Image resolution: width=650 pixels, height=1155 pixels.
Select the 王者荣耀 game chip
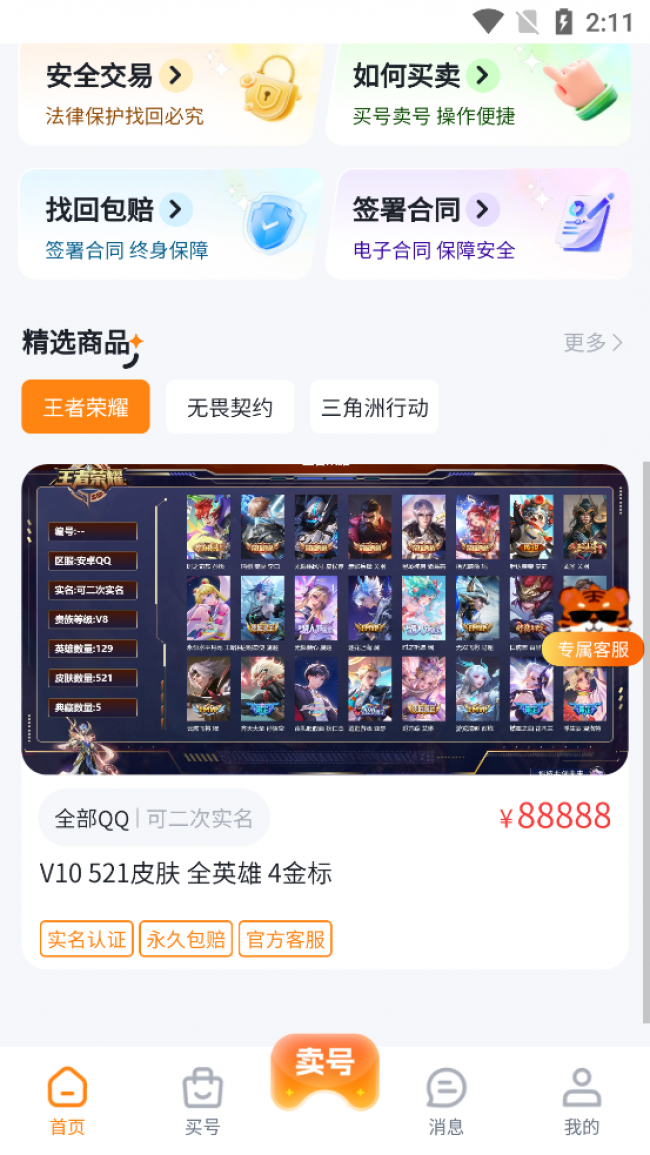click(86, 407)
